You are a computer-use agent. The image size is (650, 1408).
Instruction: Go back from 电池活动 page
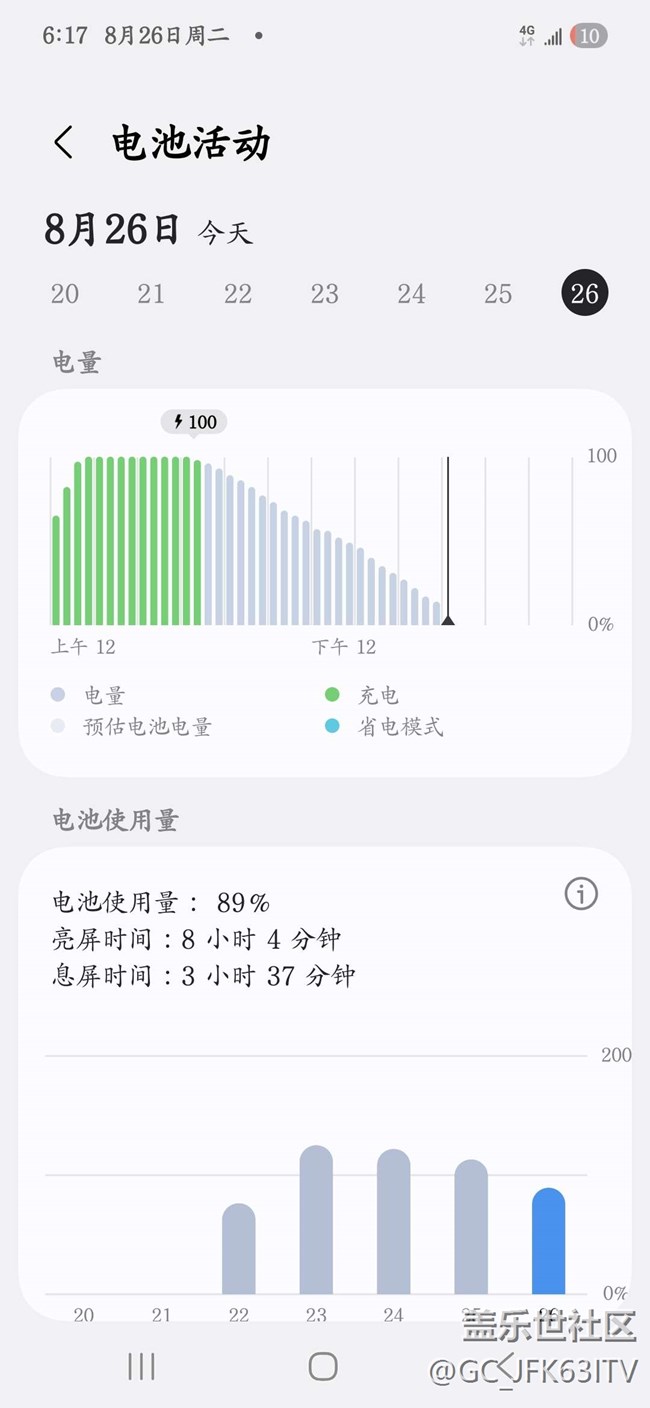pos(64,143)
